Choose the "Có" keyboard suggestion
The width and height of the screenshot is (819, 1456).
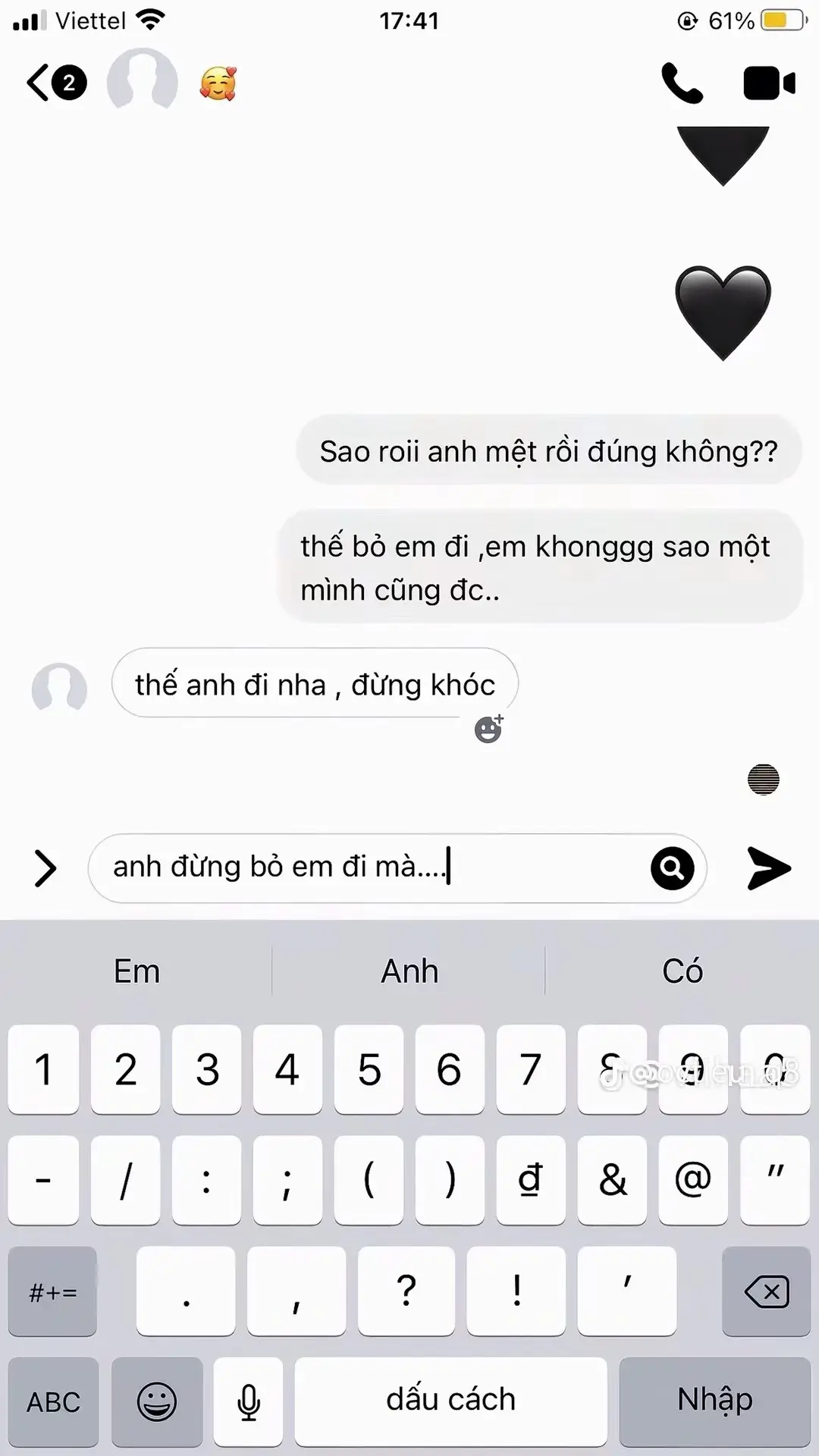682,971
